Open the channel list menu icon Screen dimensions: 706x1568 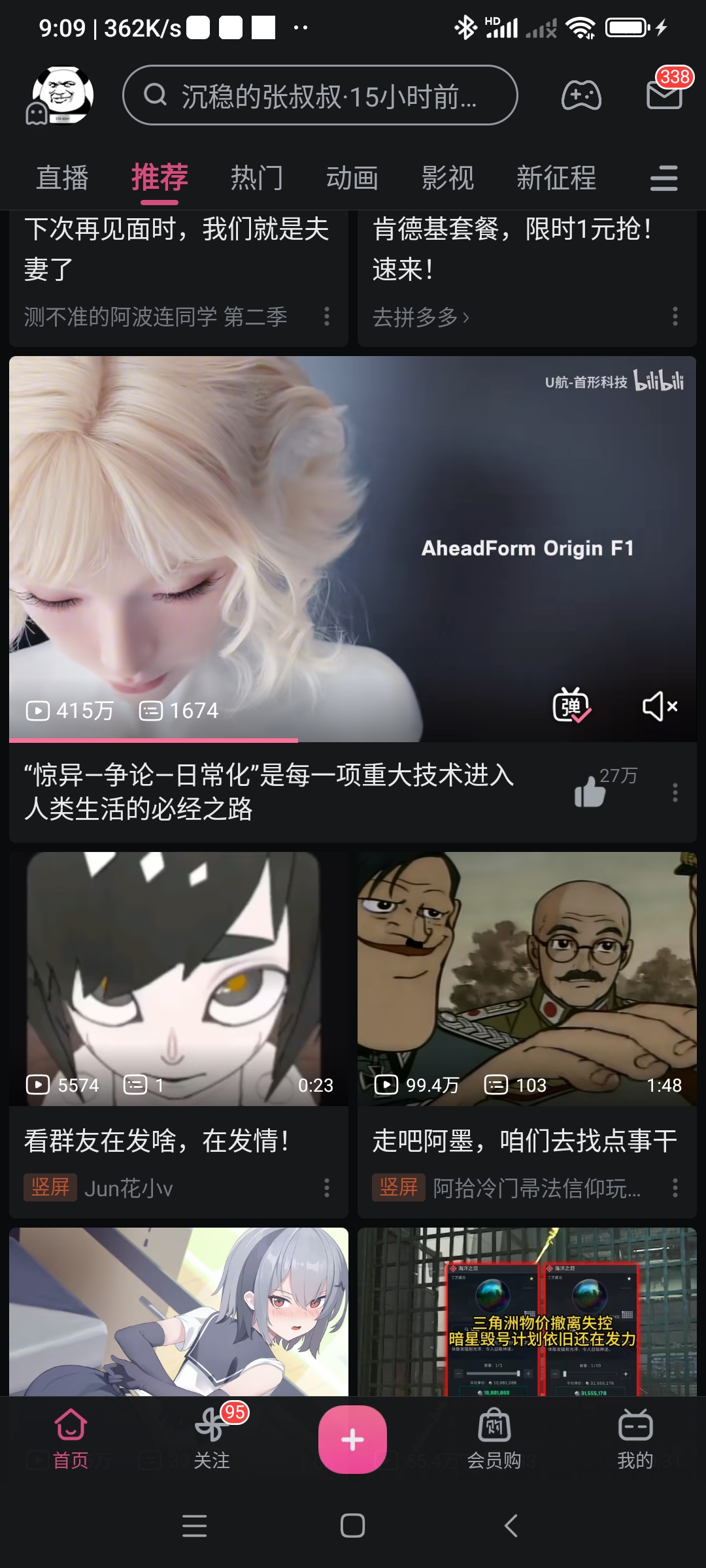point(664,178)
